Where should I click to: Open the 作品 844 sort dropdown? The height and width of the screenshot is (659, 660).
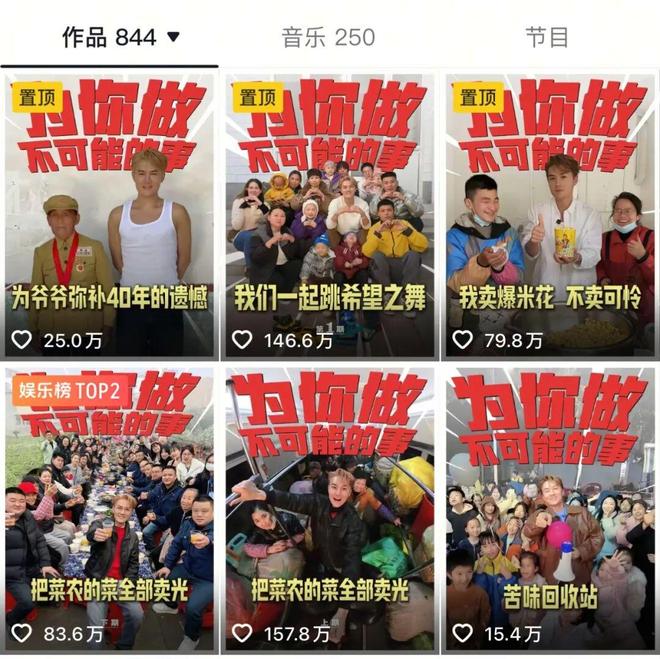pos(173,38)
